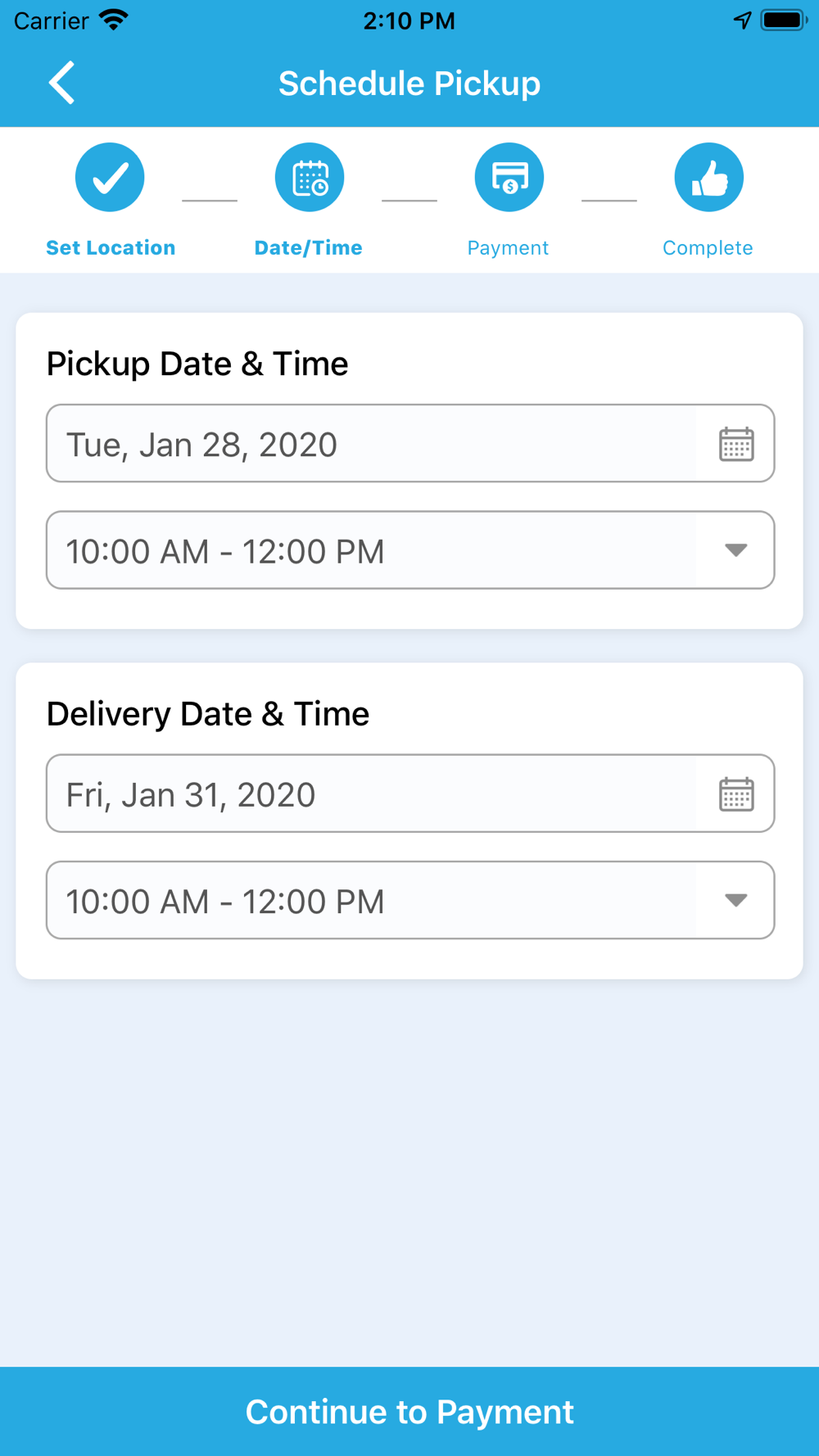
Task: Expand the delivery time slot dropdown
Action: [x=410, y=900]
